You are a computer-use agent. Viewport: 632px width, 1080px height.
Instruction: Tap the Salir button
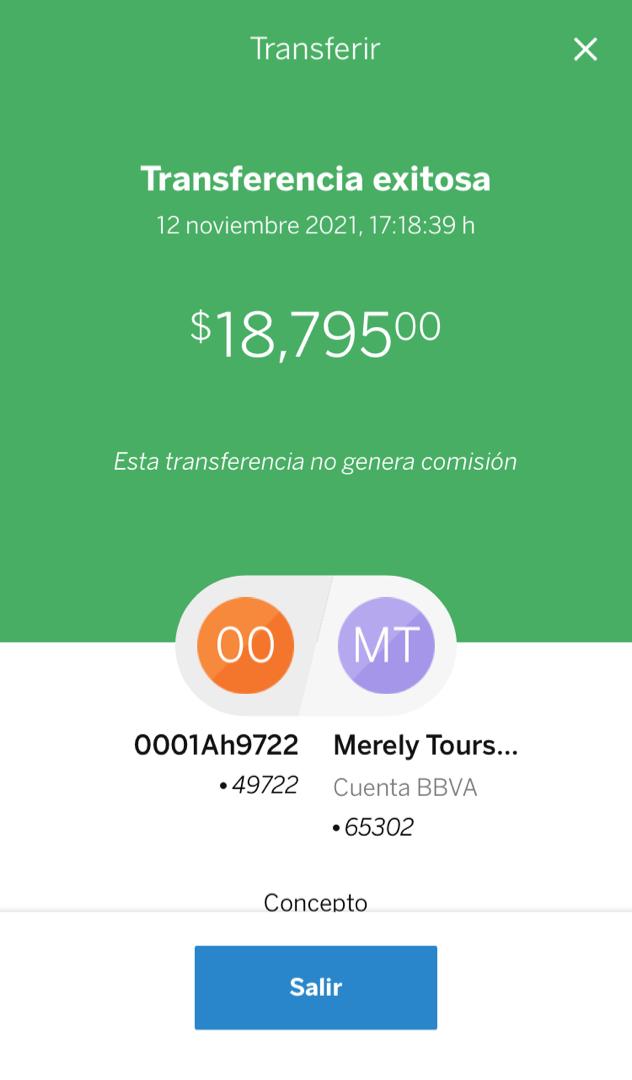click(x=315, y=987)
